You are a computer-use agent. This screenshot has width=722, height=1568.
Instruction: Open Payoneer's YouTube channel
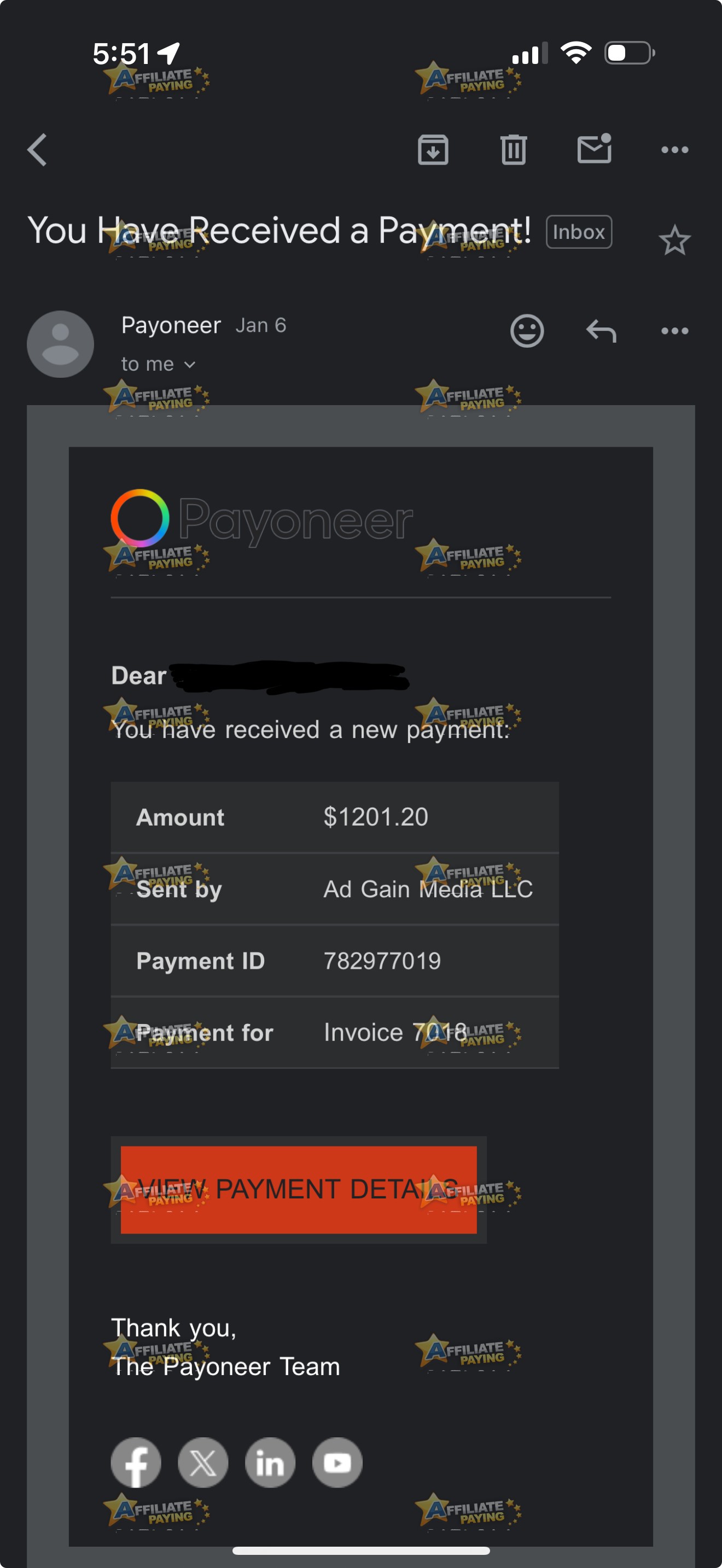coord(337,1462)
